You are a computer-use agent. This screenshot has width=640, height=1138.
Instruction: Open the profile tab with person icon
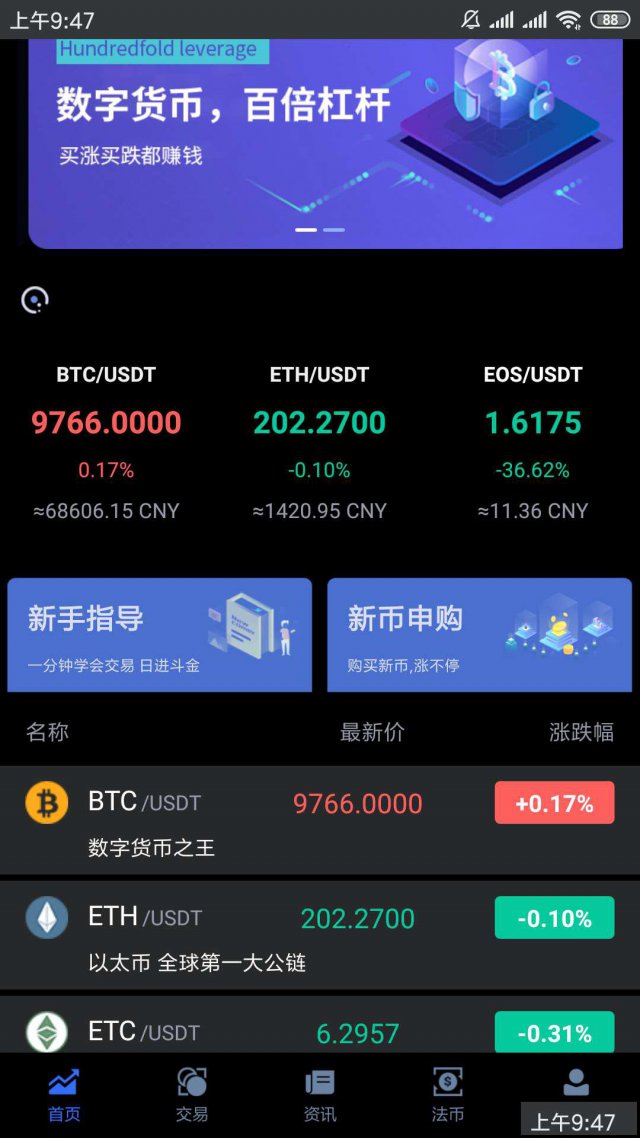point(576,1083)
